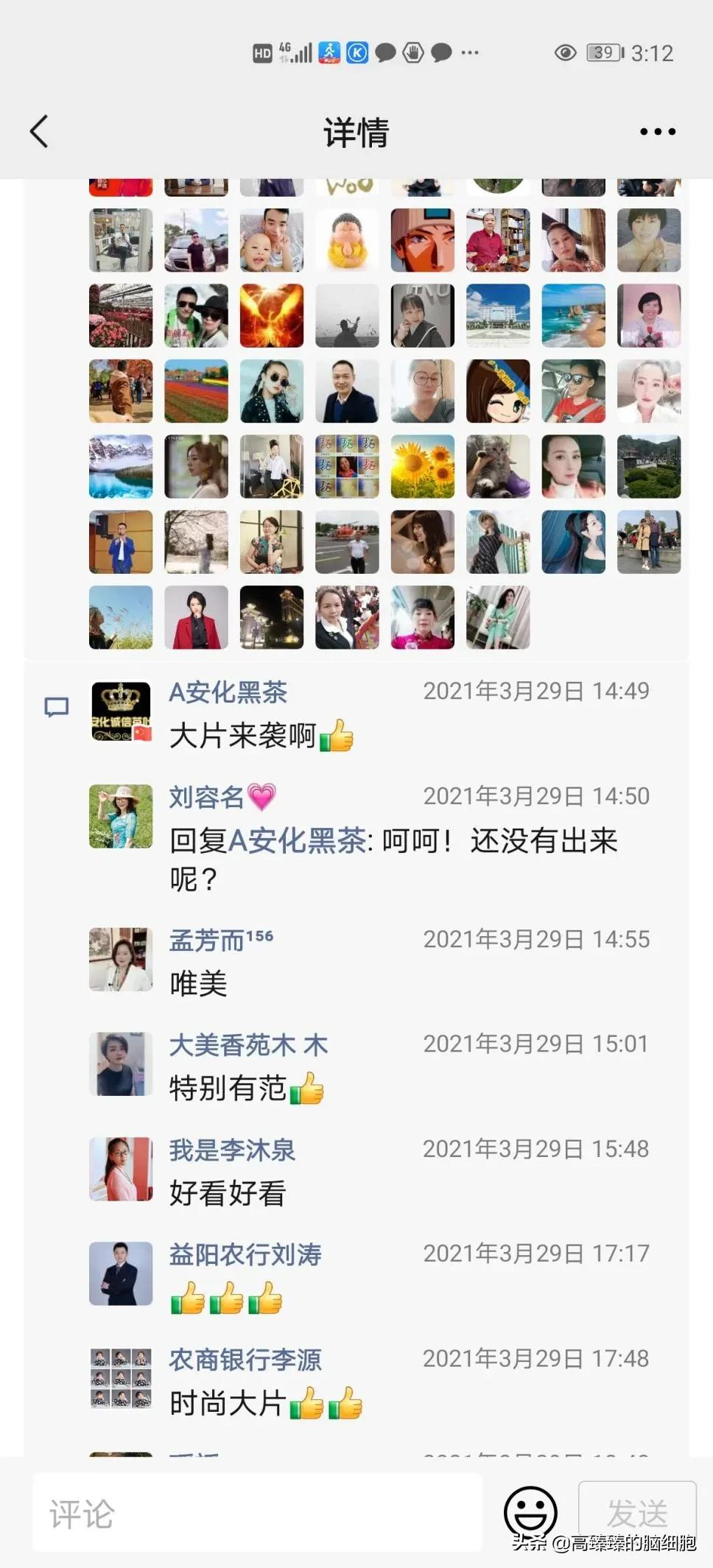Open the emoji picker smiley
713x1568 pixels.
pos(530,1512)
